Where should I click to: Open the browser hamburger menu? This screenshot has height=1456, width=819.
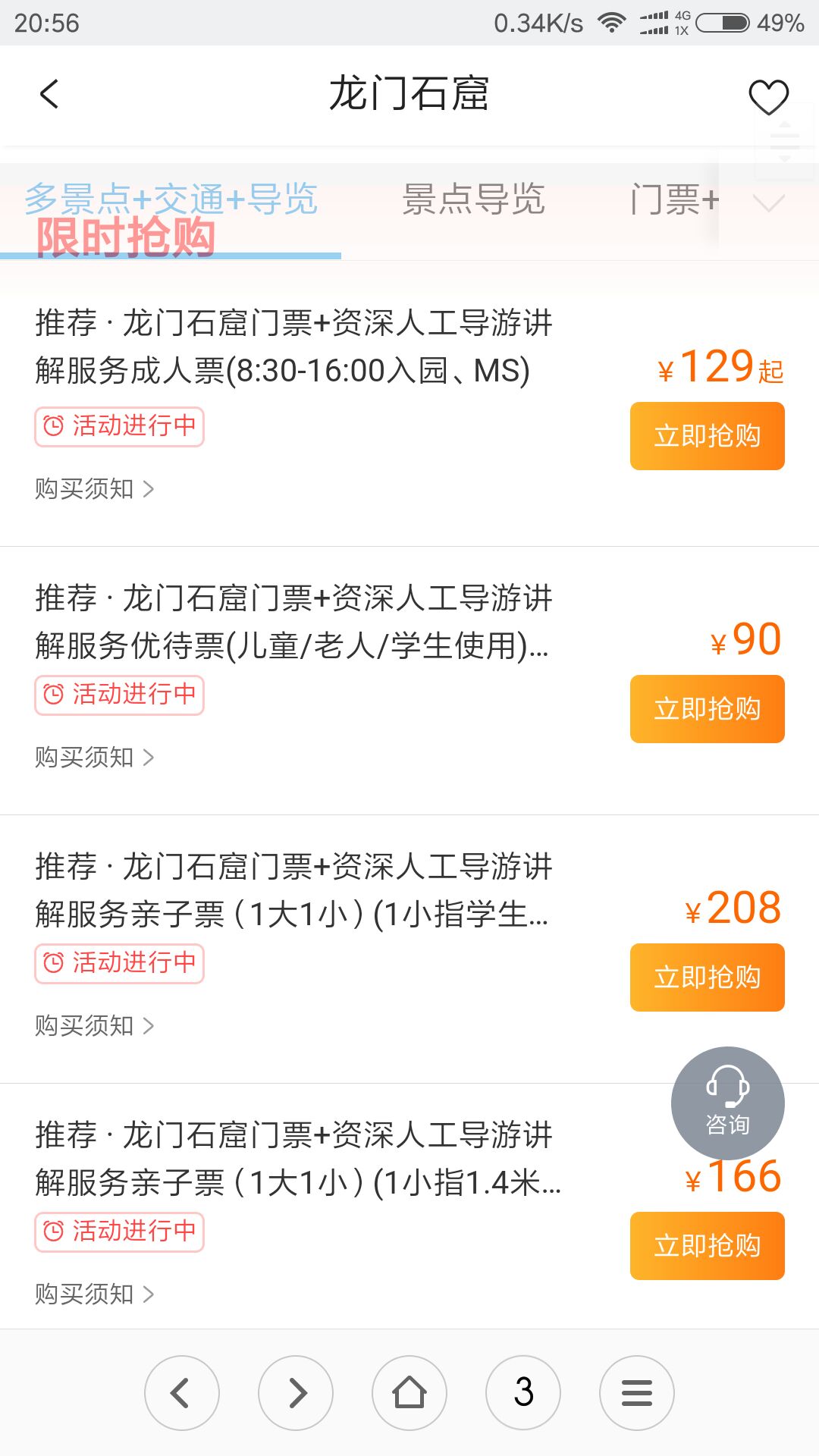(x=637, y=1393)
